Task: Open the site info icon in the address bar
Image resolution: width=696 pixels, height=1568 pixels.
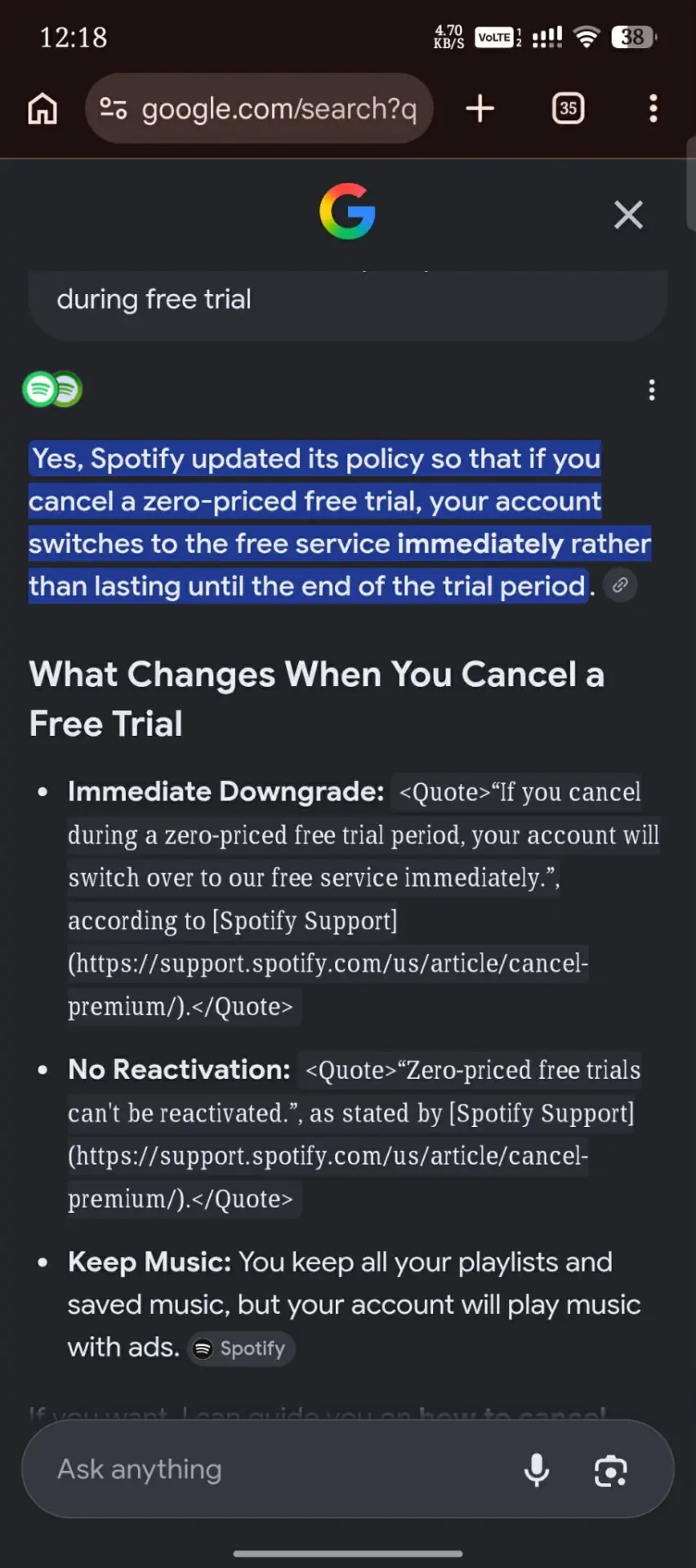Action: [x=114, y=109]
